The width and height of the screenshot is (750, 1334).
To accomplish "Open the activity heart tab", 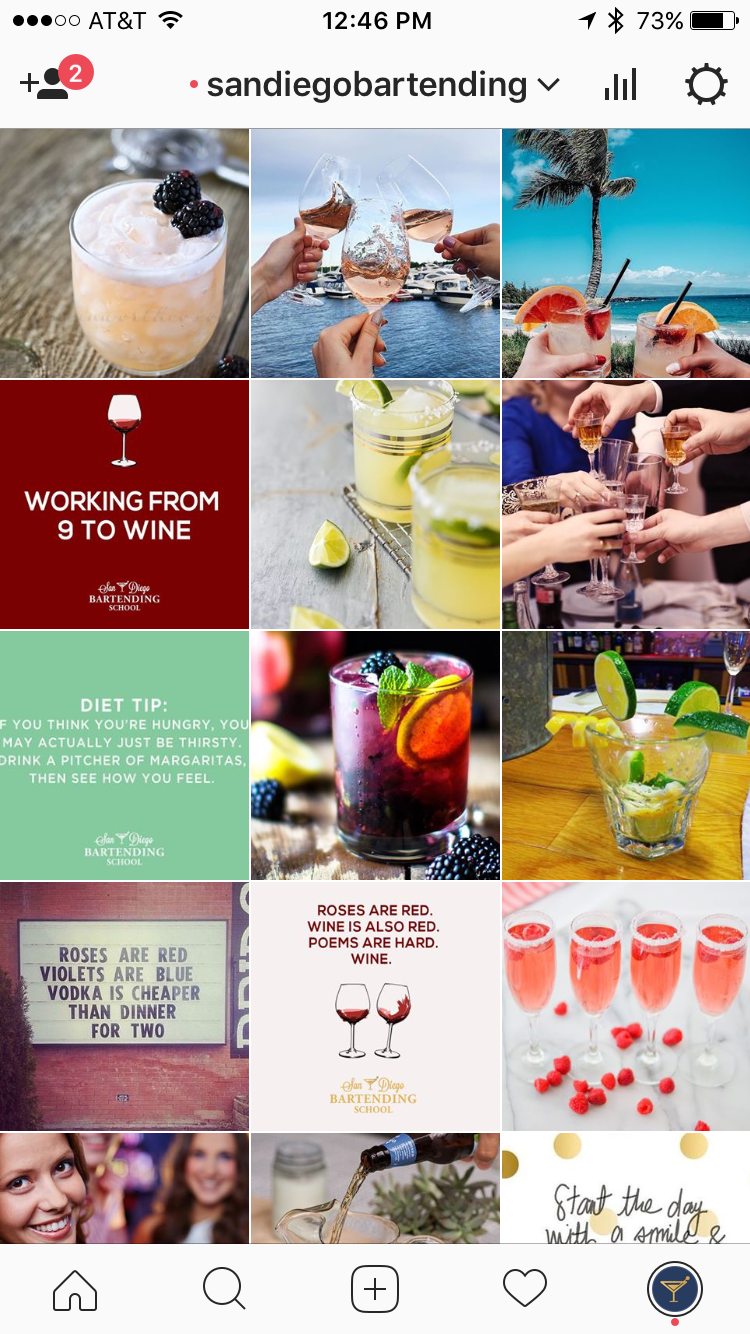I will [525, 1289].
